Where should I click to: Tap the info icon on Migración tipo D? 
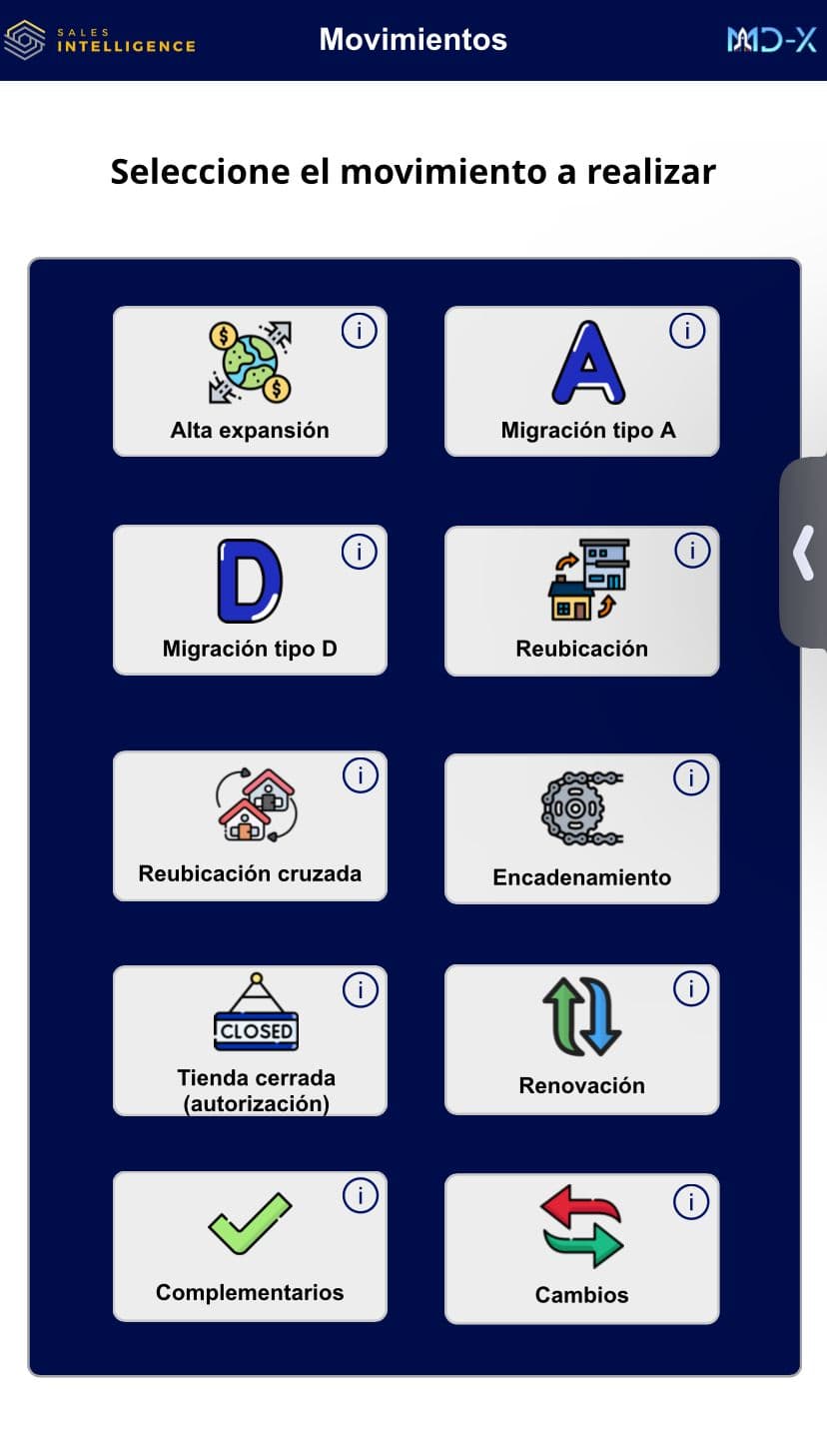tap(360, 551)
